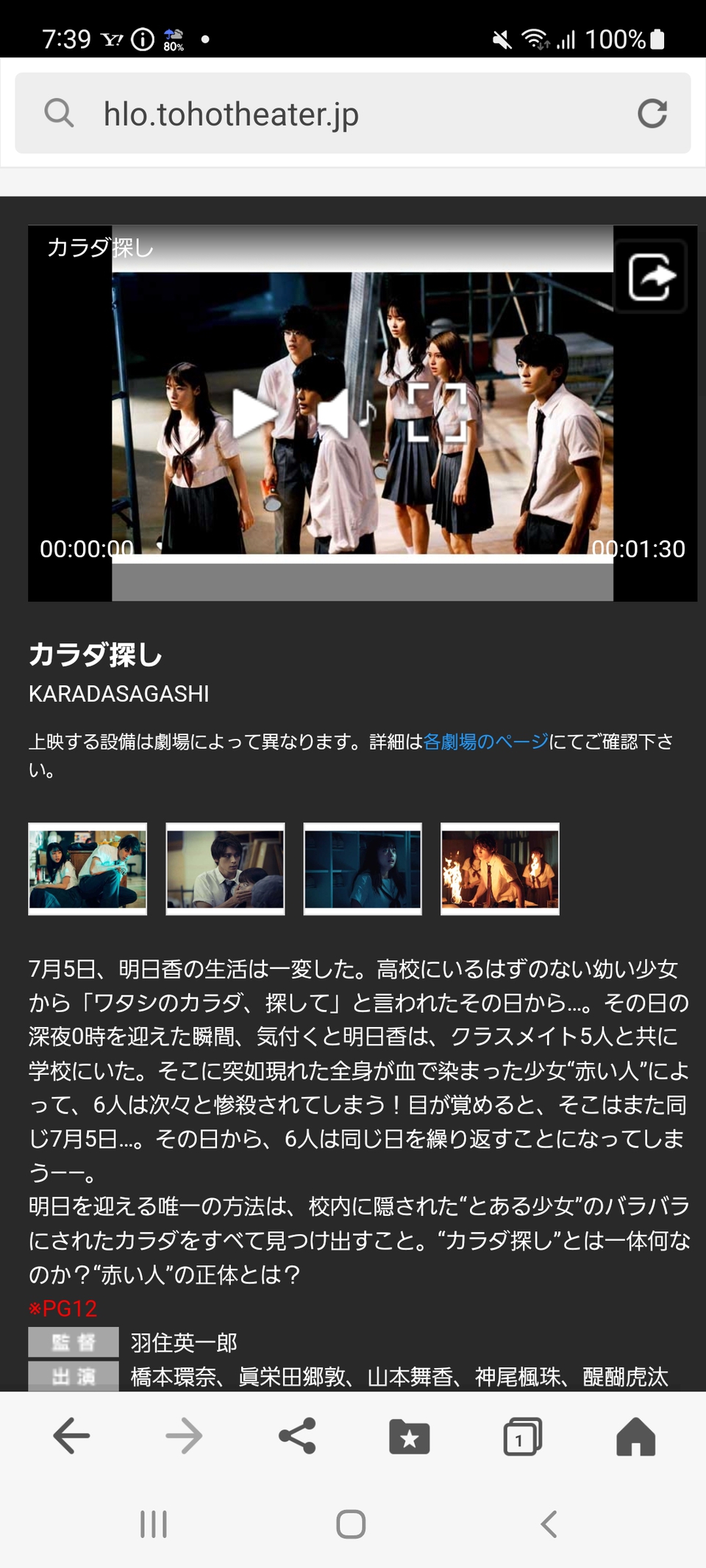
Task: Share this page from browser toolbar
Action: point(297,1436)
